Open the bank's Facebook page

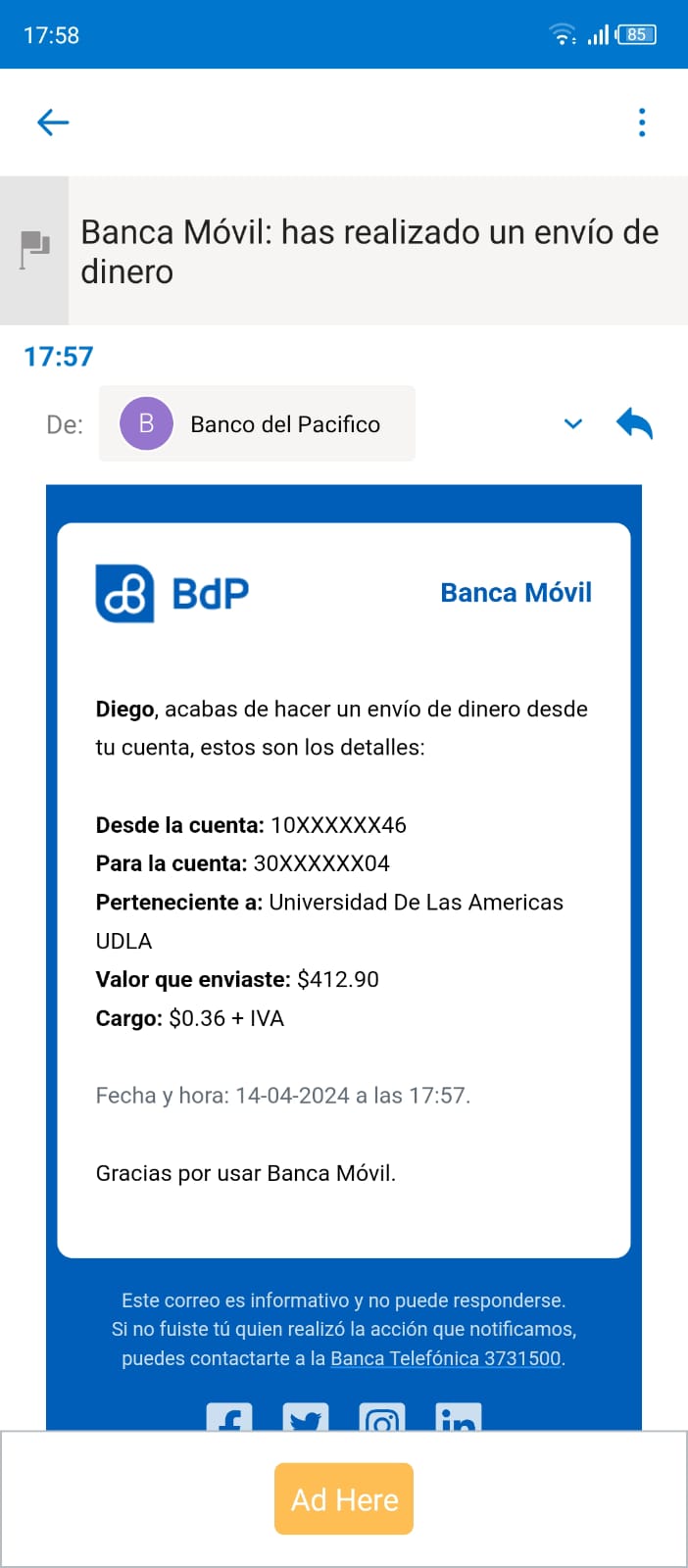coord(229,1418)
